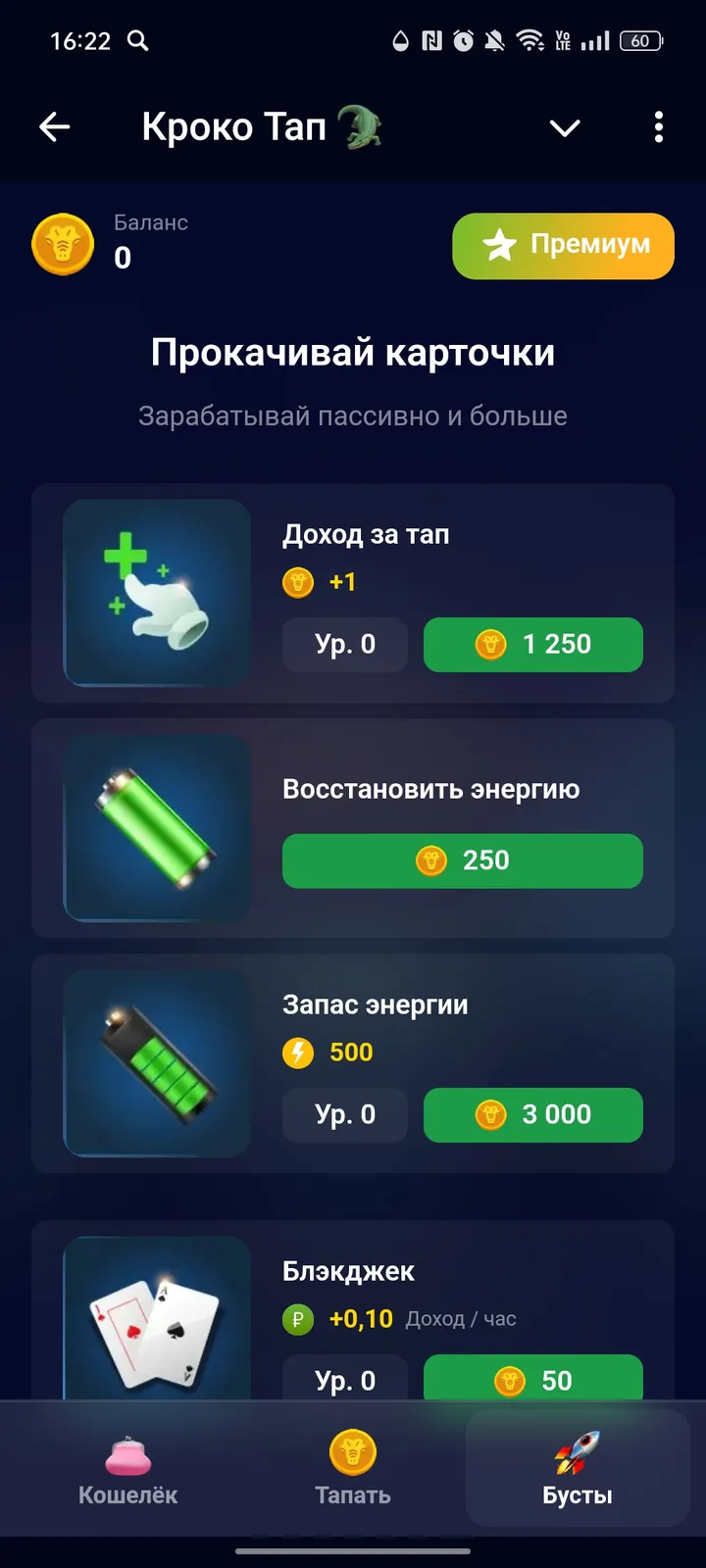The width and height of the screenshot is (706, 1568).
Task: Select the Бусты tab
Action: (578, 1469)
